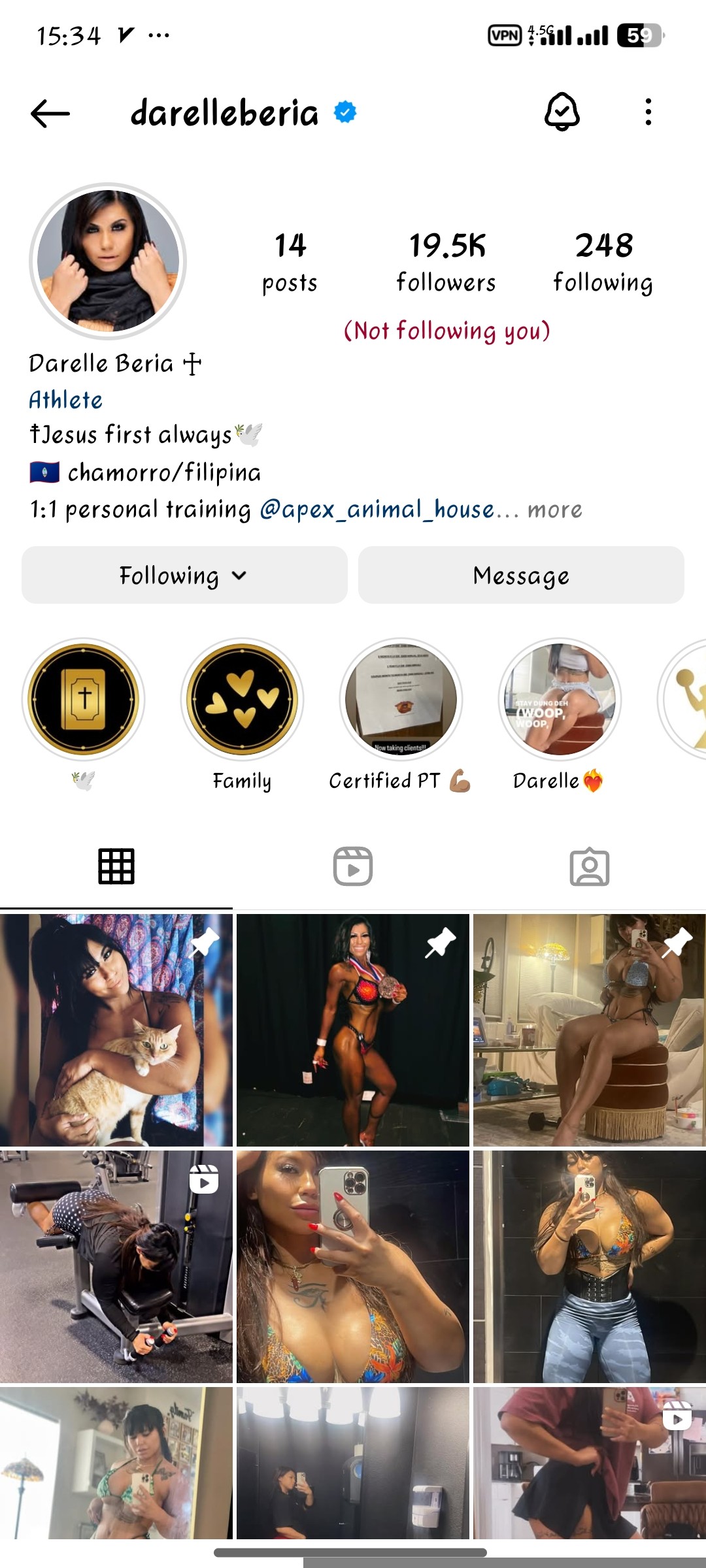Open the @apex_animal_house mention link
Screen dimensions: 706x1568
tap(377, 510)
